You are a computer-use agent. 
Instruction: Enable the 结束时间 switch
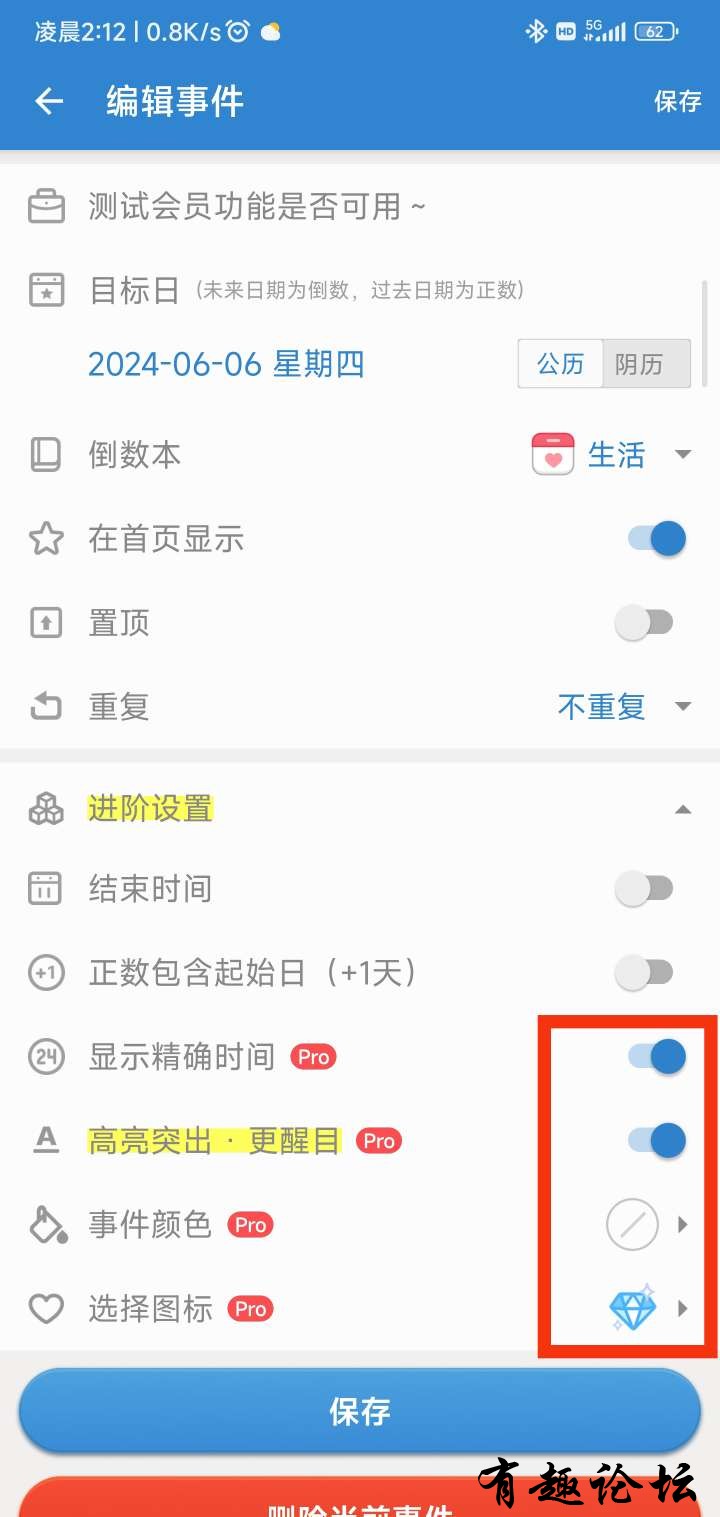[x=644, y=888]
